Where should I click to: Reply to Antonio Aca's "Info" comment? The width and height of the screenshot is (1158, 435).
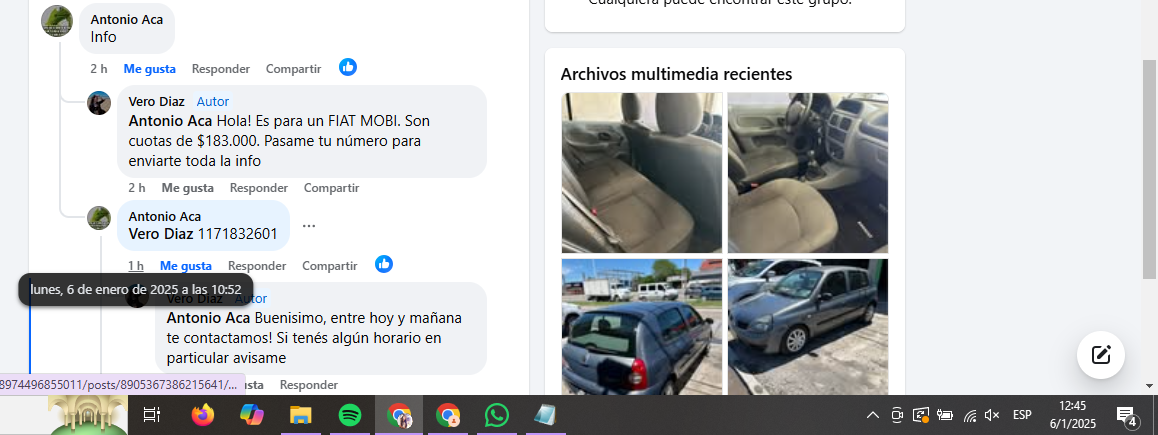coord(220,69)
